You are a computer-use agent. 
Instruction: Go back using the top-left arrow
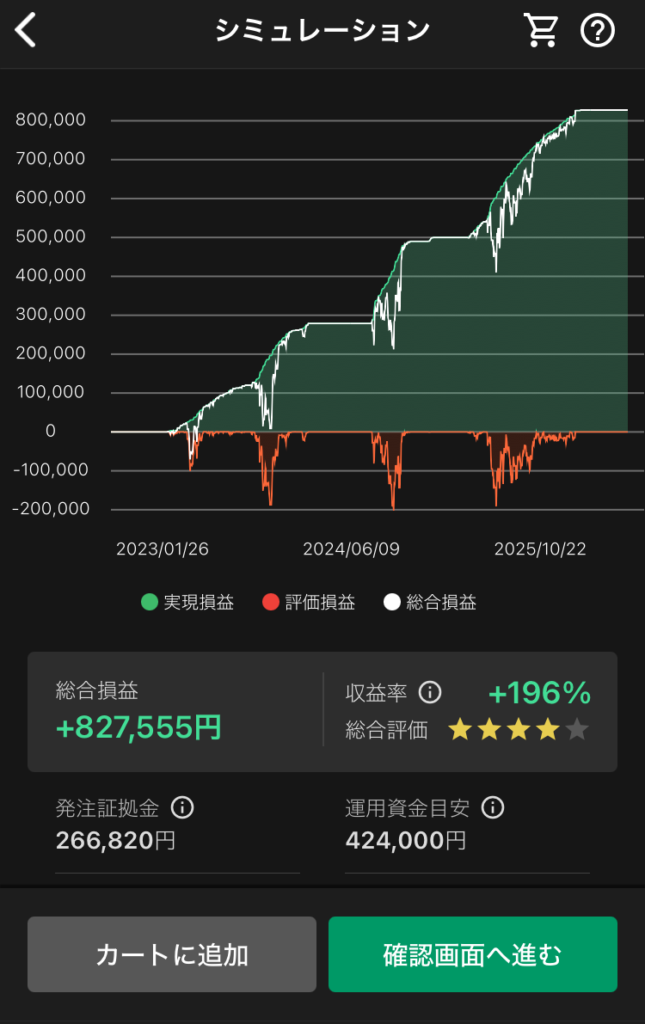click(26, 31)
